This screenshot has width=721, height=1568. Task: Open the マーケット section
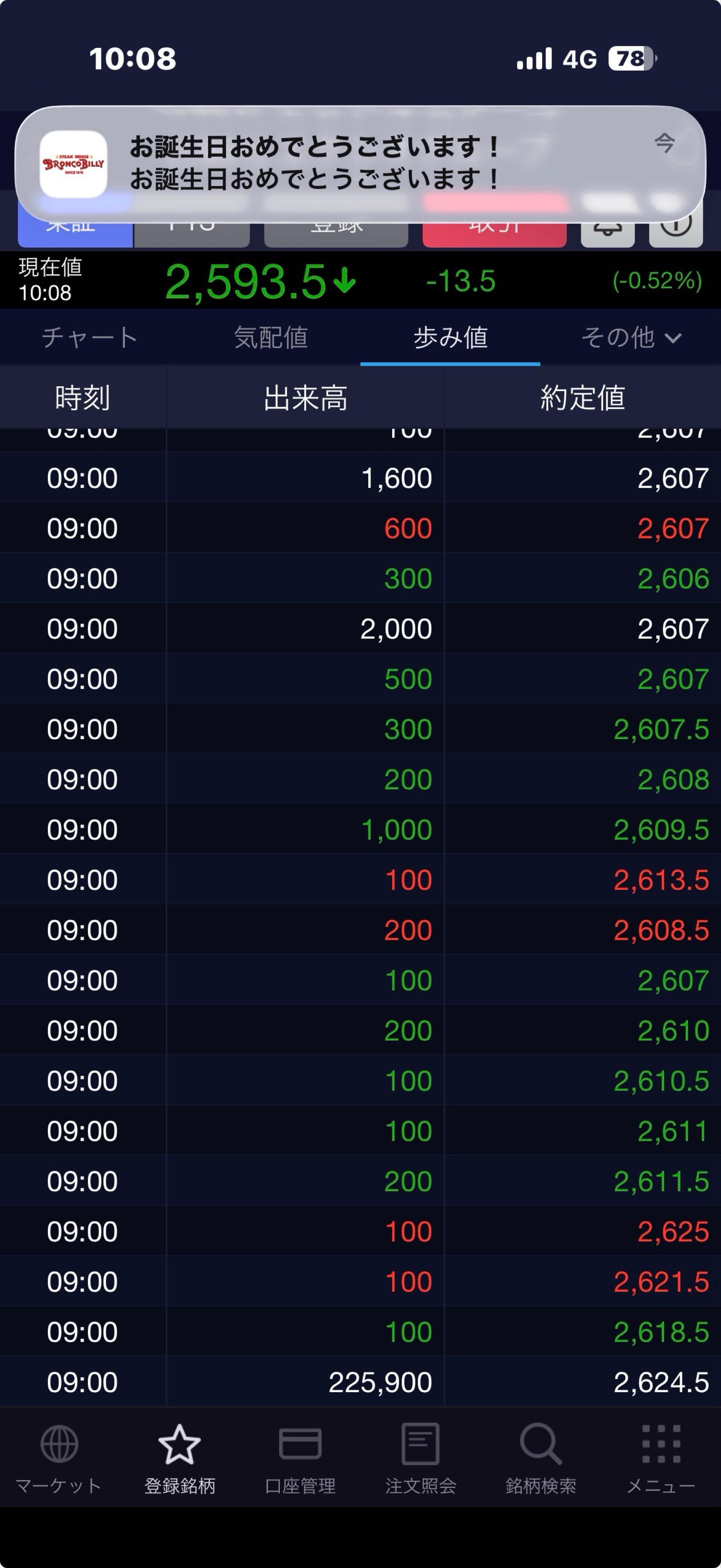tap(59, 1458)
